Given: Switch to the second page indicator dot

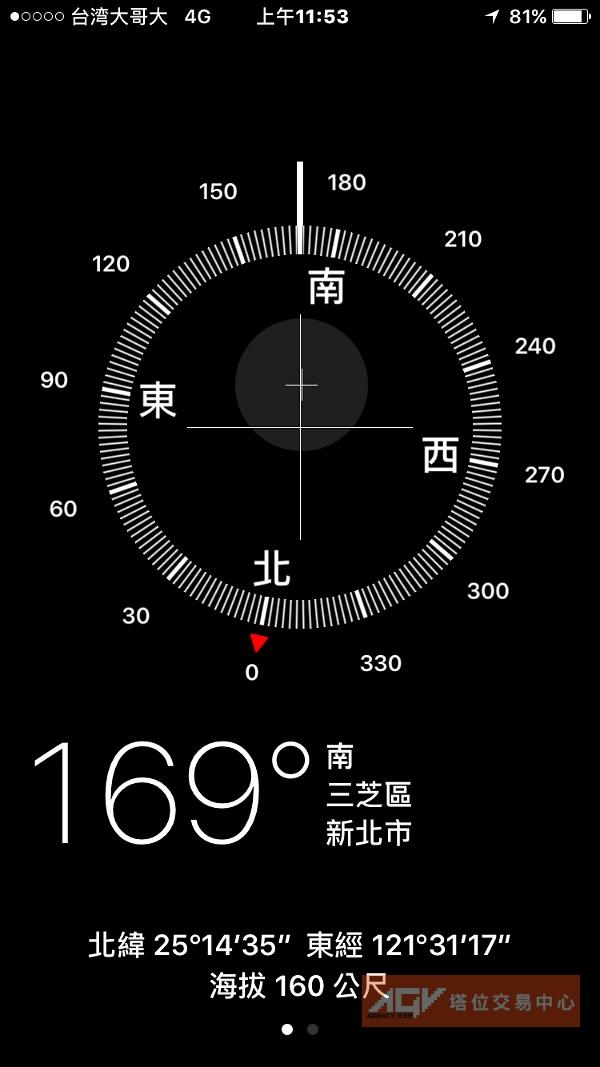Looking at the screenshot, I should coord(313,1029).
